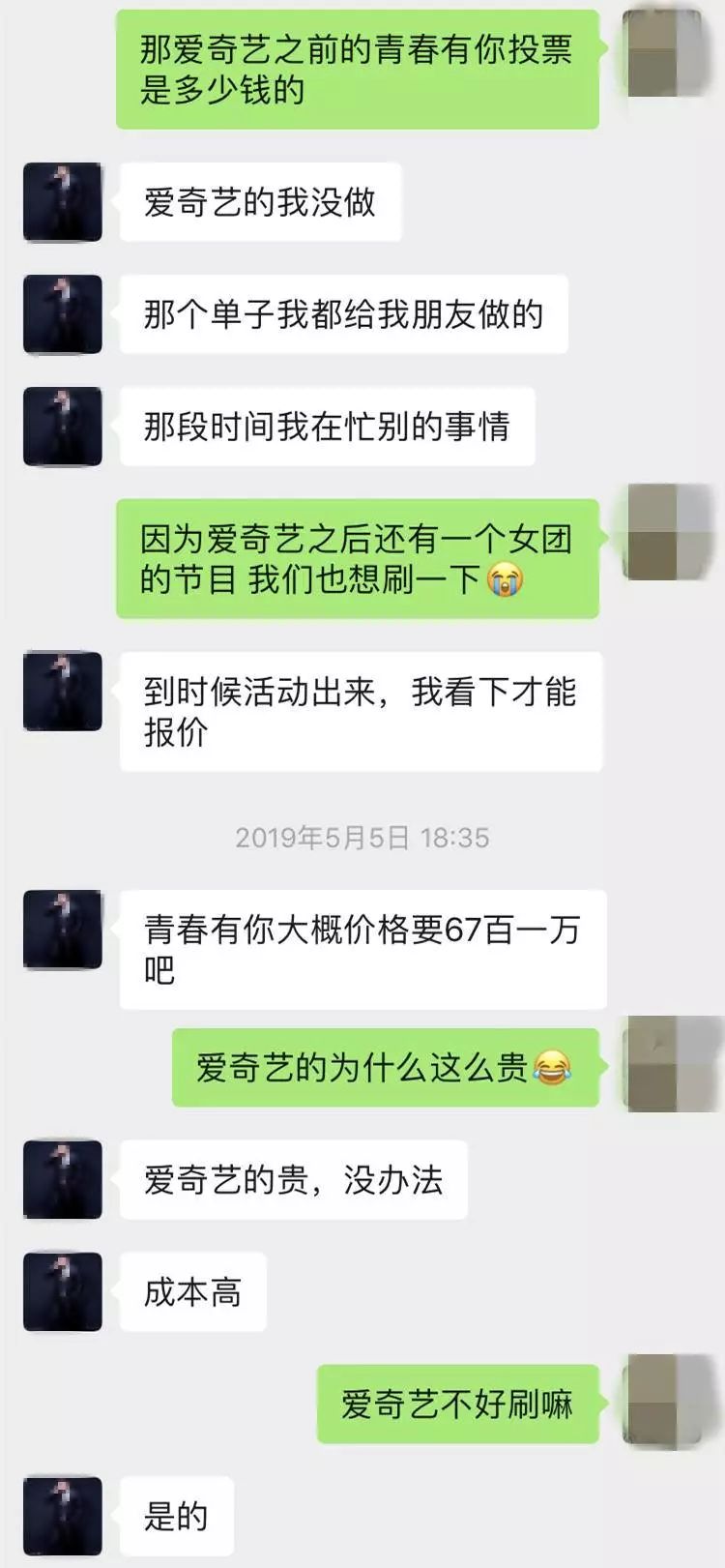This screenshot has width=725, height=1568.
Task: Click the 是的 message bubble
Action: pyautogui.click(x=174, y=1517)
